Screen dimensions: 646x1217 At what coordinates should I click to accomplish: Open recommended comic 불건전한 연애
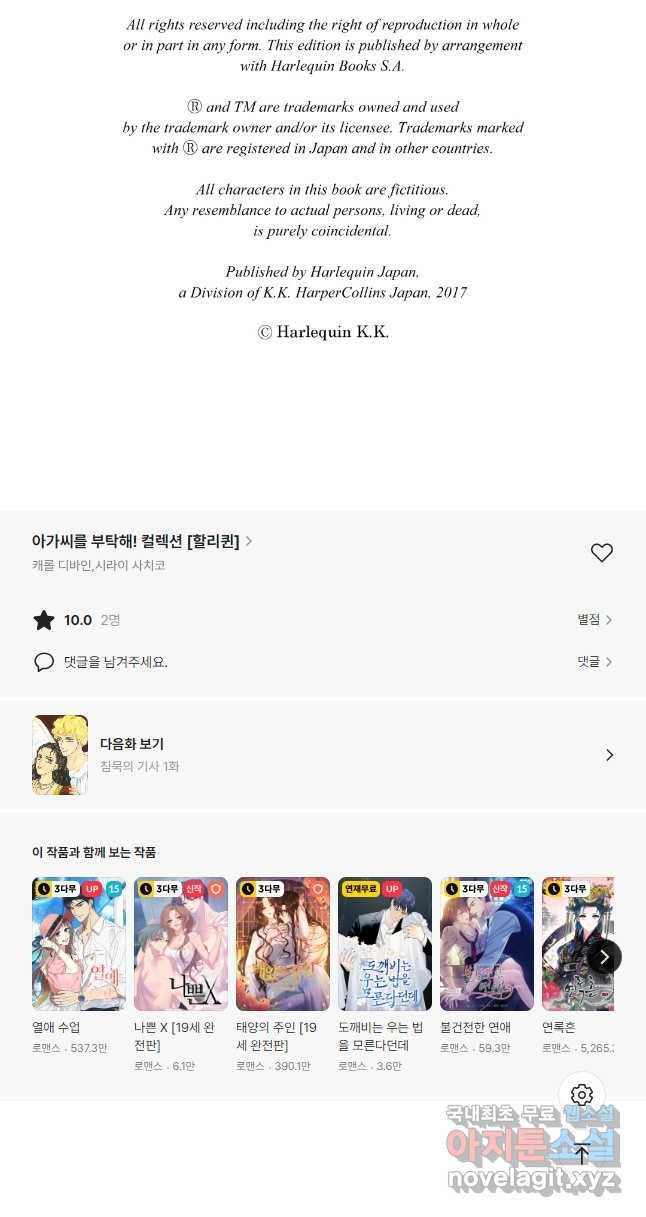point(487,944)
